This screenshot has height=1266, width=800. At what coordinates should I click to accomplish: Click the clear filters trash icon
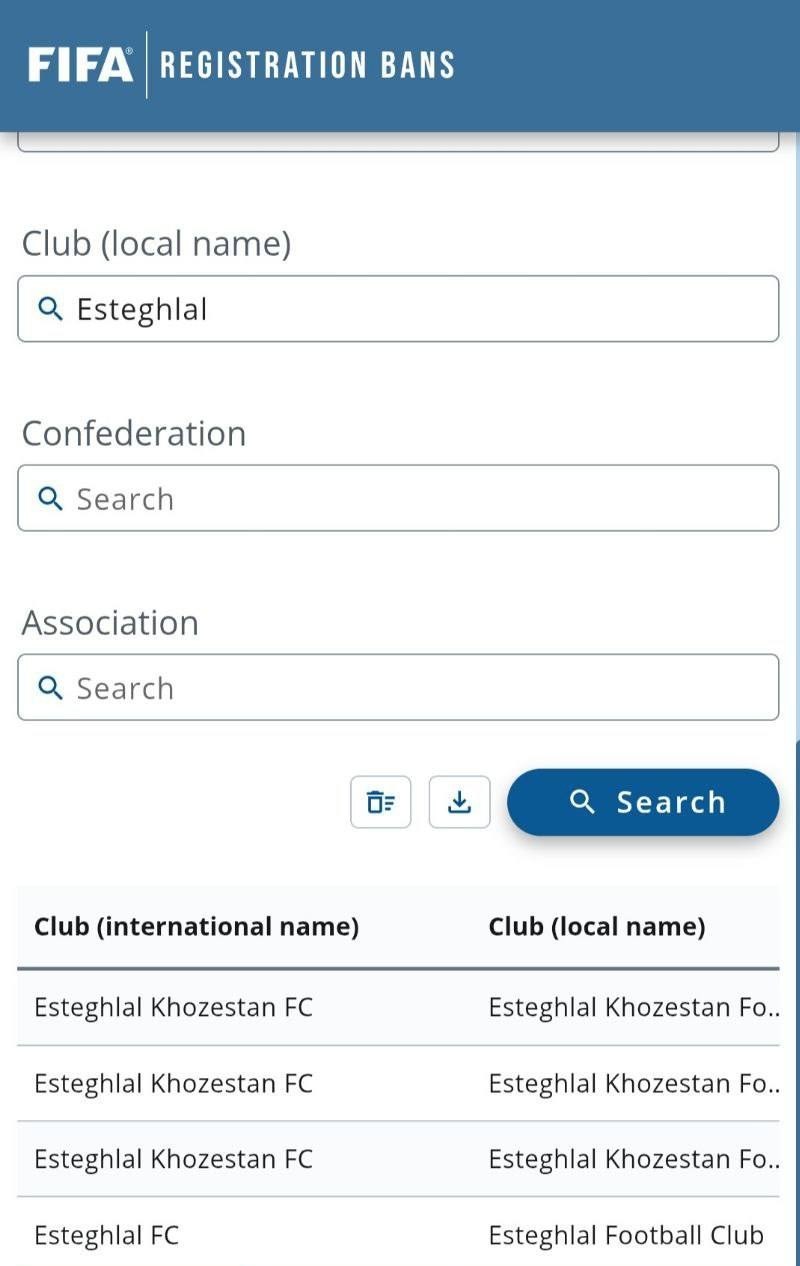[x=380, y=801]
